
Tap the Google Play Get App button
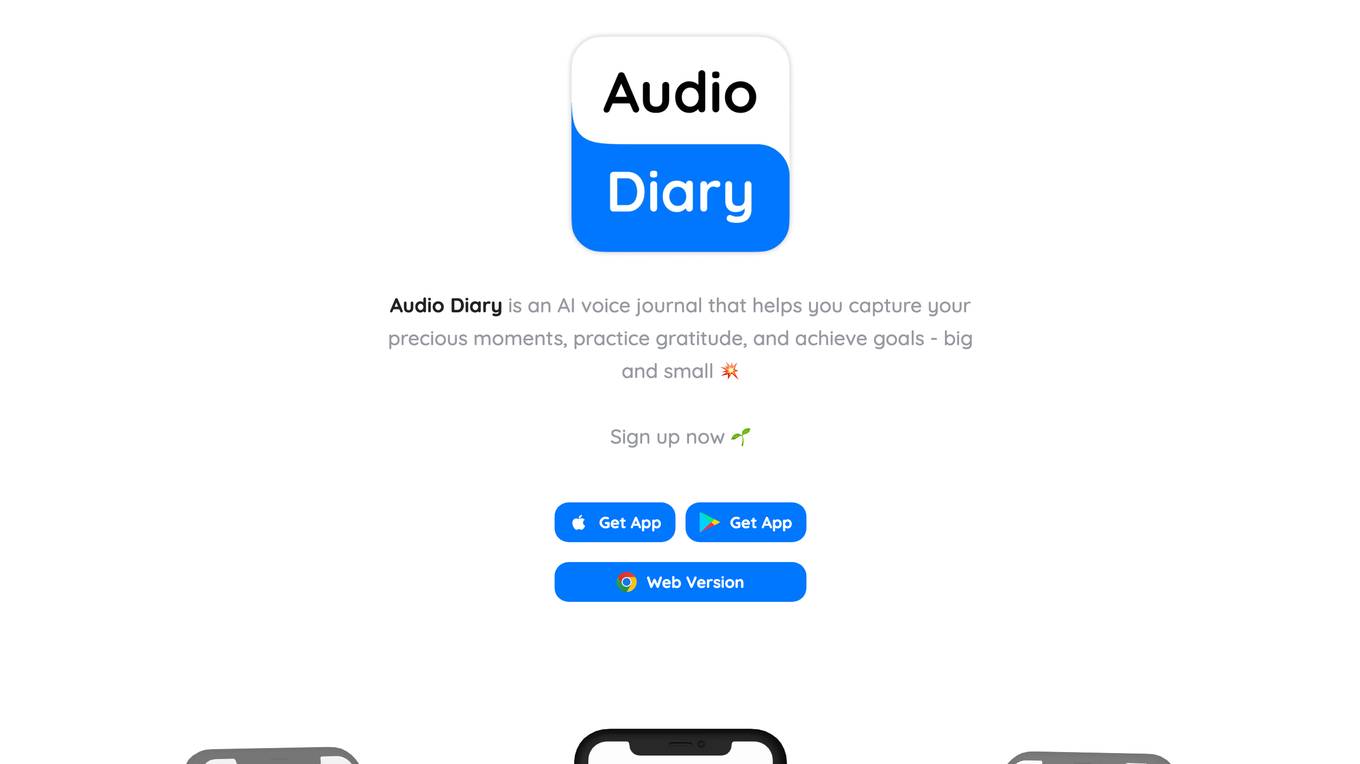pos(745,522)
